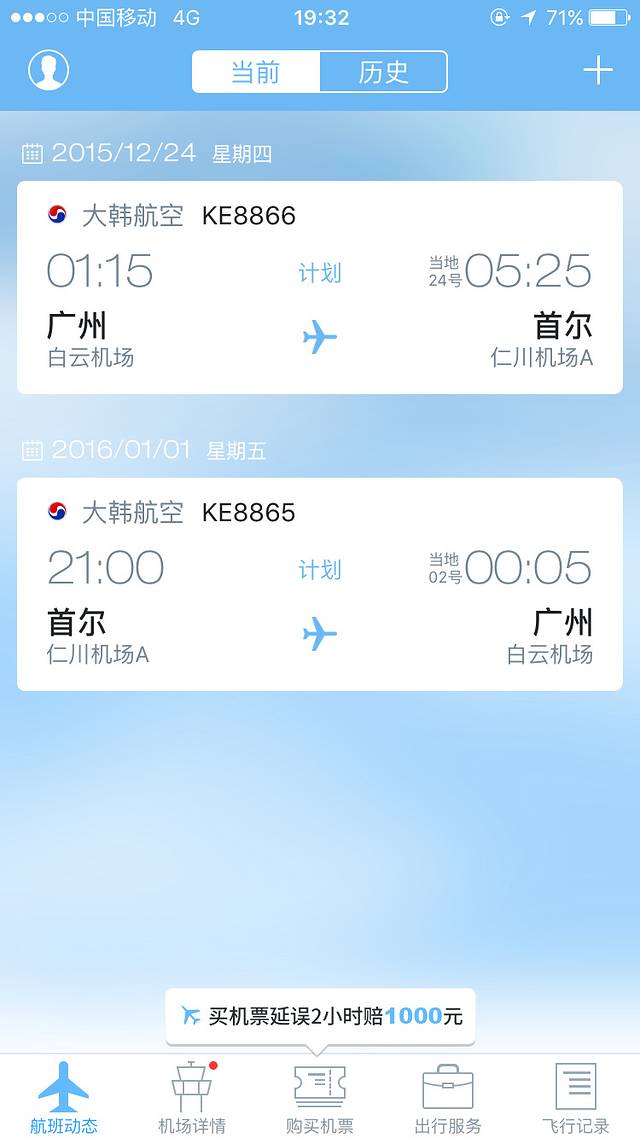640x1138 pixels.
Task: Go to the 航班动态 tab
Action: coord(64,1097)
